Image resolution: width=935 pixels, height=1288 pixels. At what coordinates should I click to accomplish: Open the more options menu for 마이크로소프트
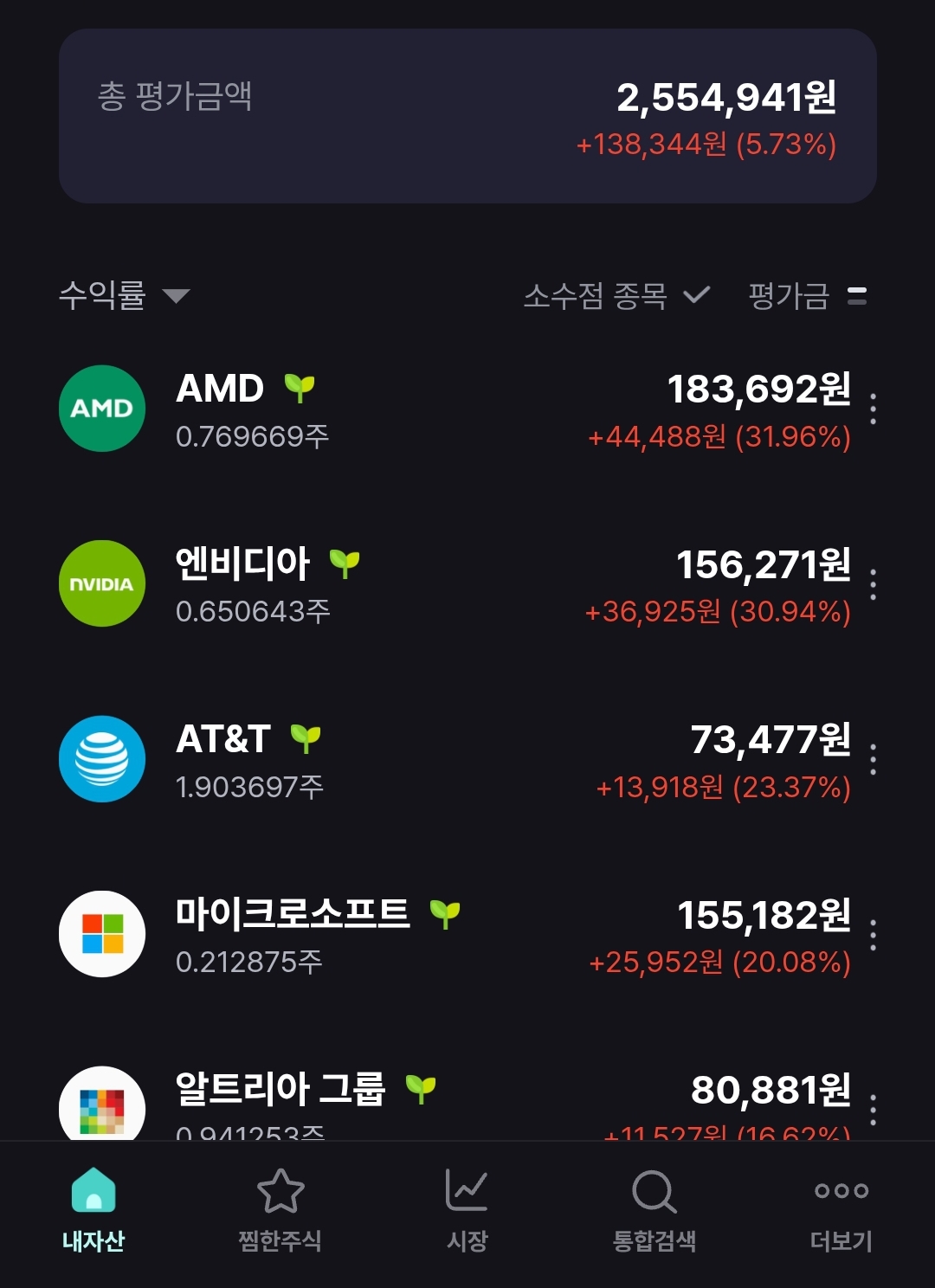click(x=873, y=936)
